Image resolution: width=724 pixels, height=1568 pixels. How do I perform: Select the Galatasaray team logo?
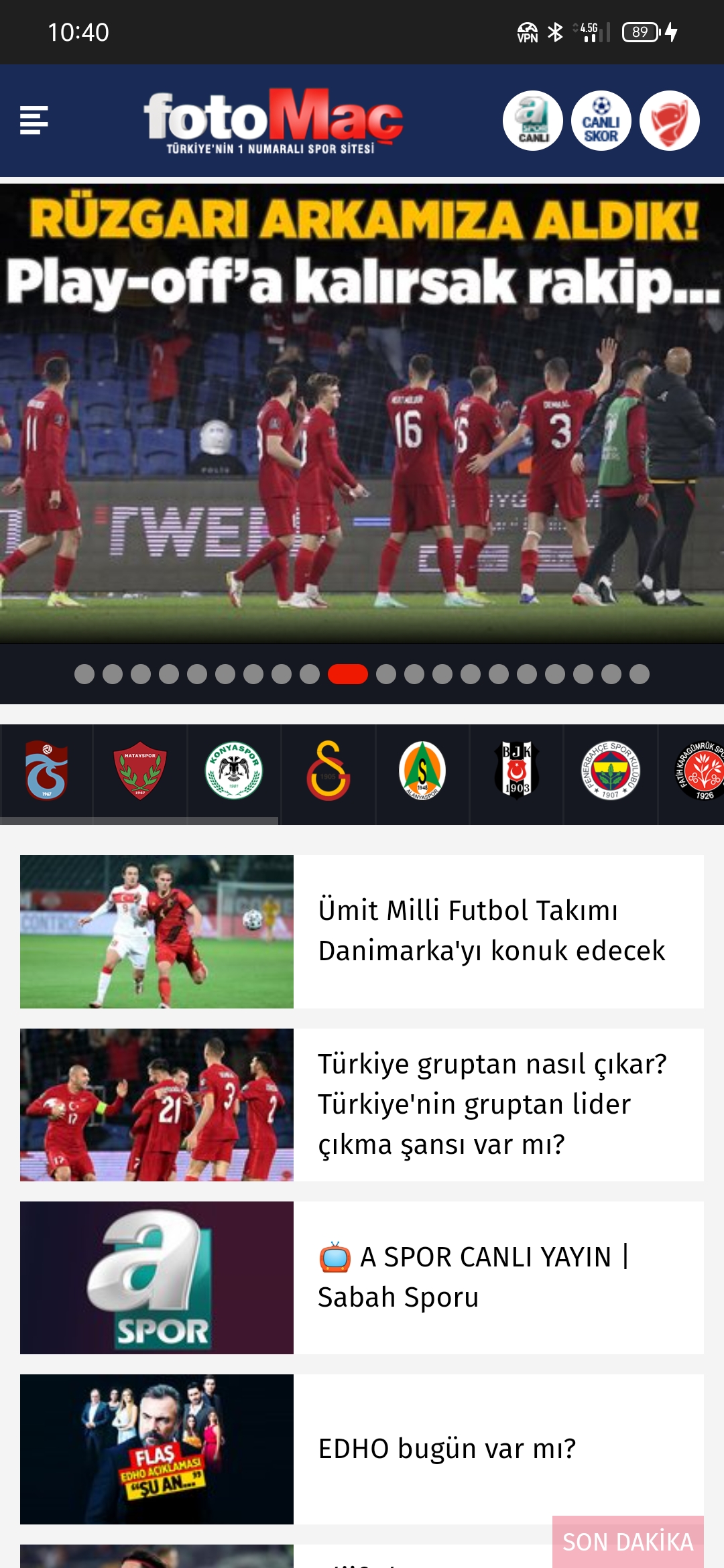(328, 771)
